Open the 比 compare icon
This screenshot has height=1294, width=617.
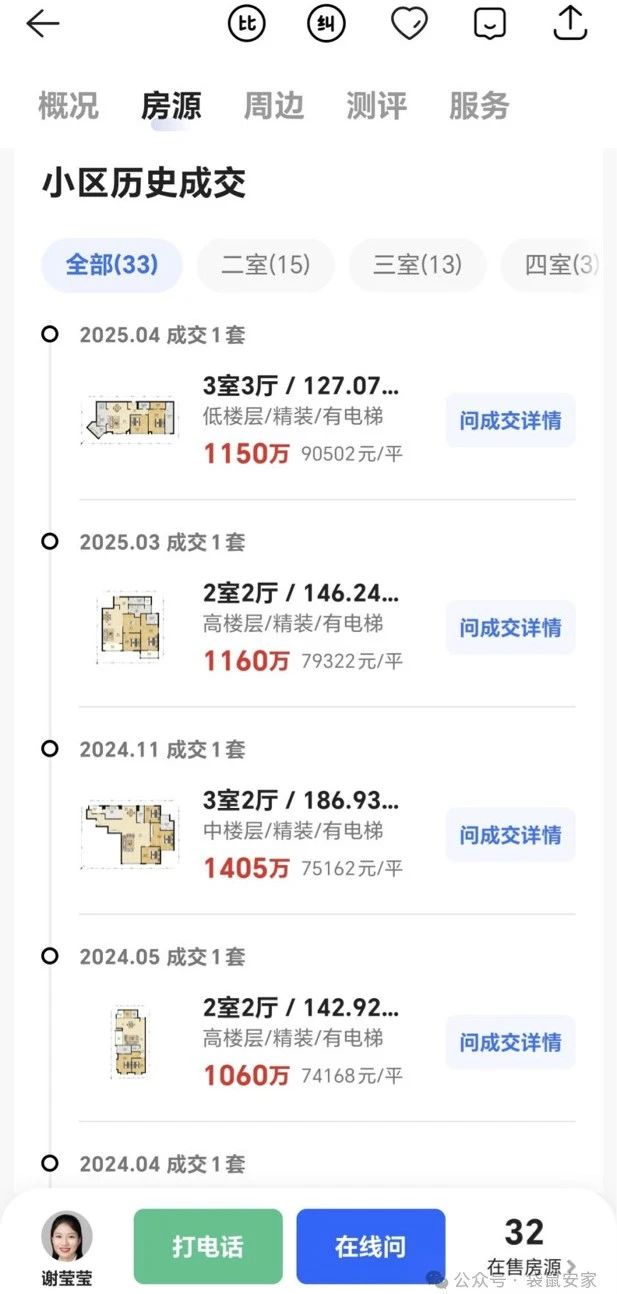point(246,24)
